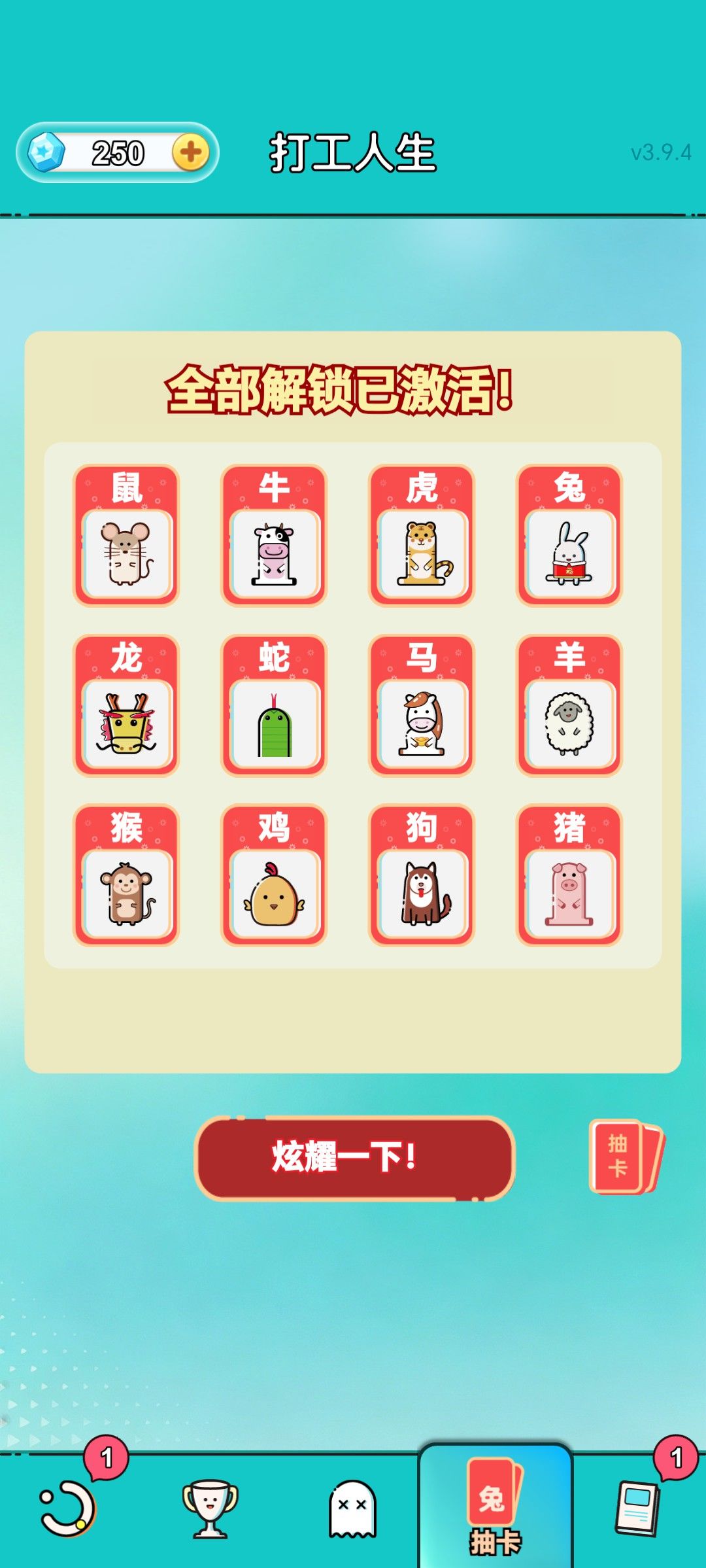Screen dimensions: 706x1568
Task: View the 兔 rabbit card in the grid
Action: point(569,535)
